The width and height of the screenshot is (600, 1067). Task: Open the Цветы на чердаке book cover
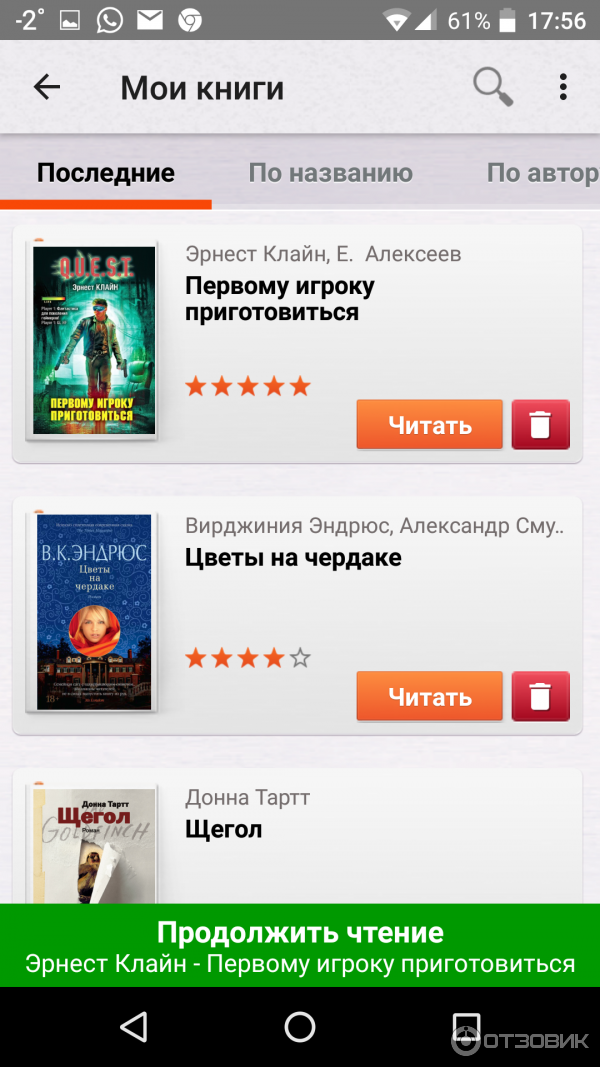coord(93,612)
